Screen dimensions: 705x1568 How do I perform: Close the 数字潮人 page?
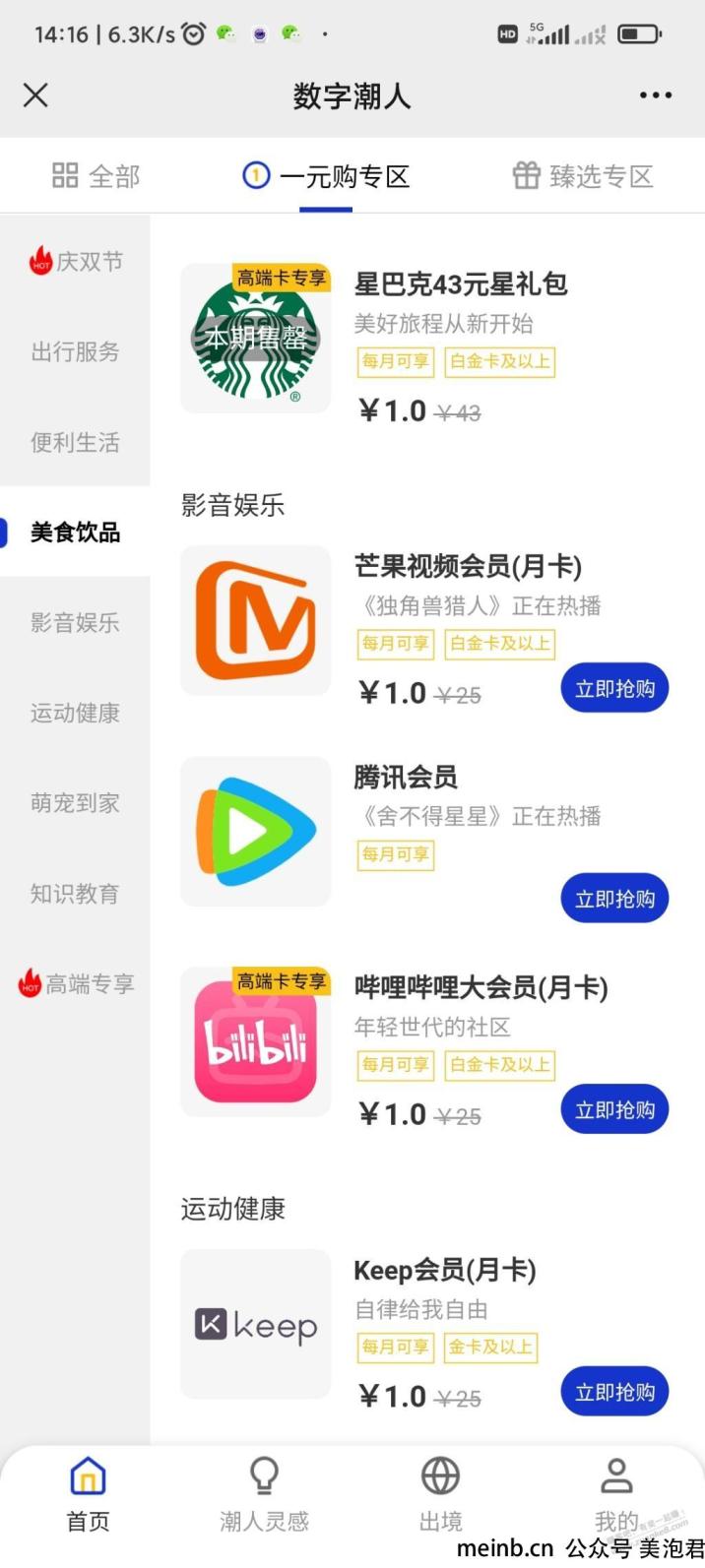click(x=35, y=95)
